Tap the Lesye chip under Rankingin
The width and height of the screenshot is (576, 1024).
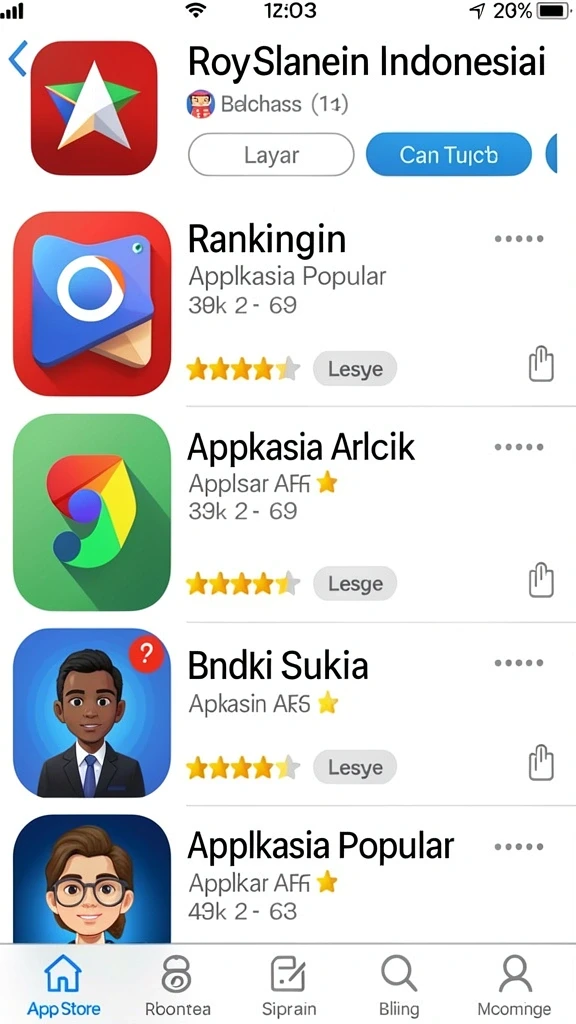(x=355, y=369)
